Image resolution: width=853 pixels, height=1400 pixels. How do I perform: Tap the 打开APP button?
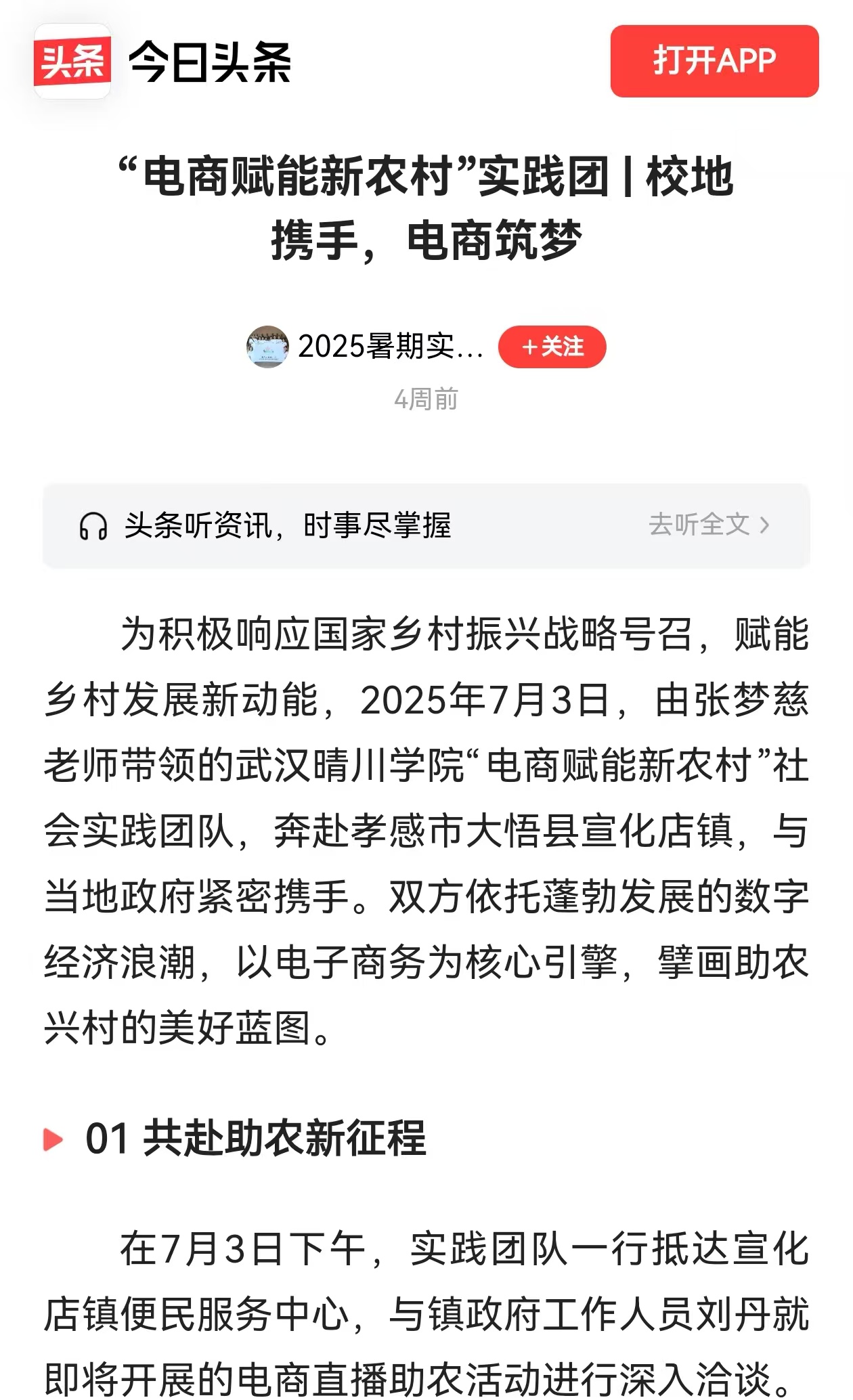click(x=714, y=61)
